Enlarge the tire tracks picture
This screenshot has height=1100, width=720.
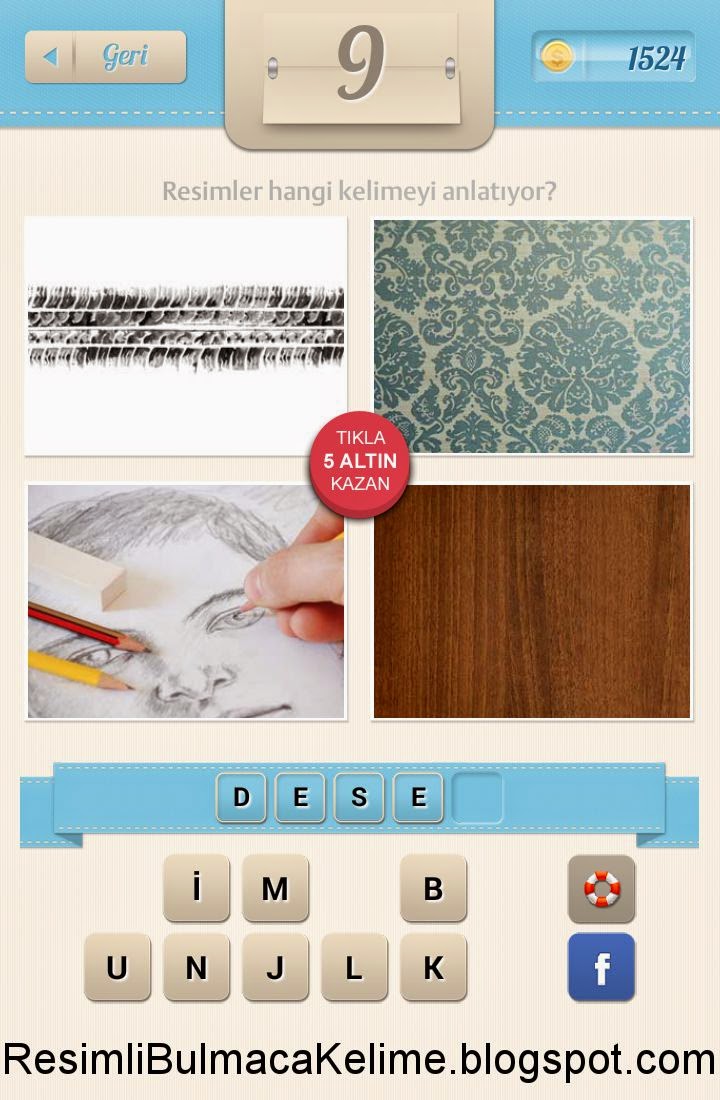click(x=186, y=335)
